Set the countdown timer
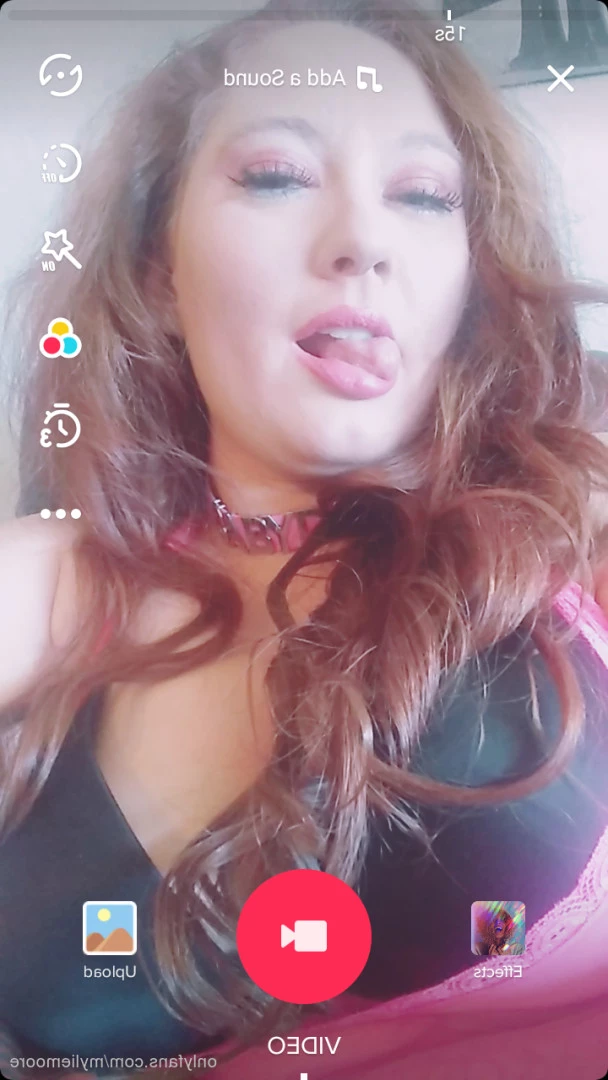 61,428
